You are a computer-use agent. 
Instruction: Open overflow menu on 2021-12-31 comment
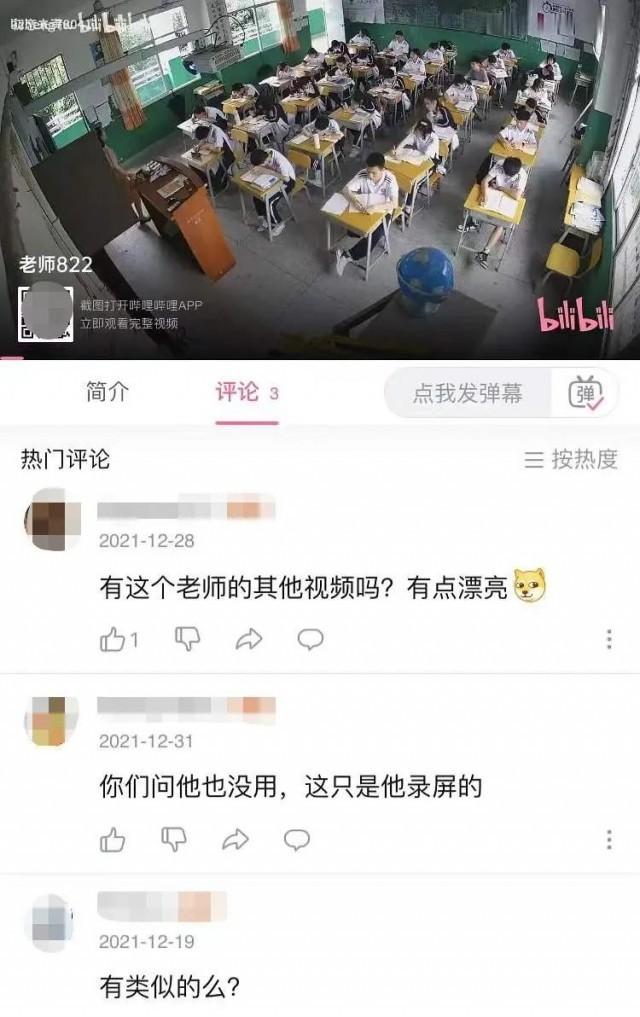609,839
